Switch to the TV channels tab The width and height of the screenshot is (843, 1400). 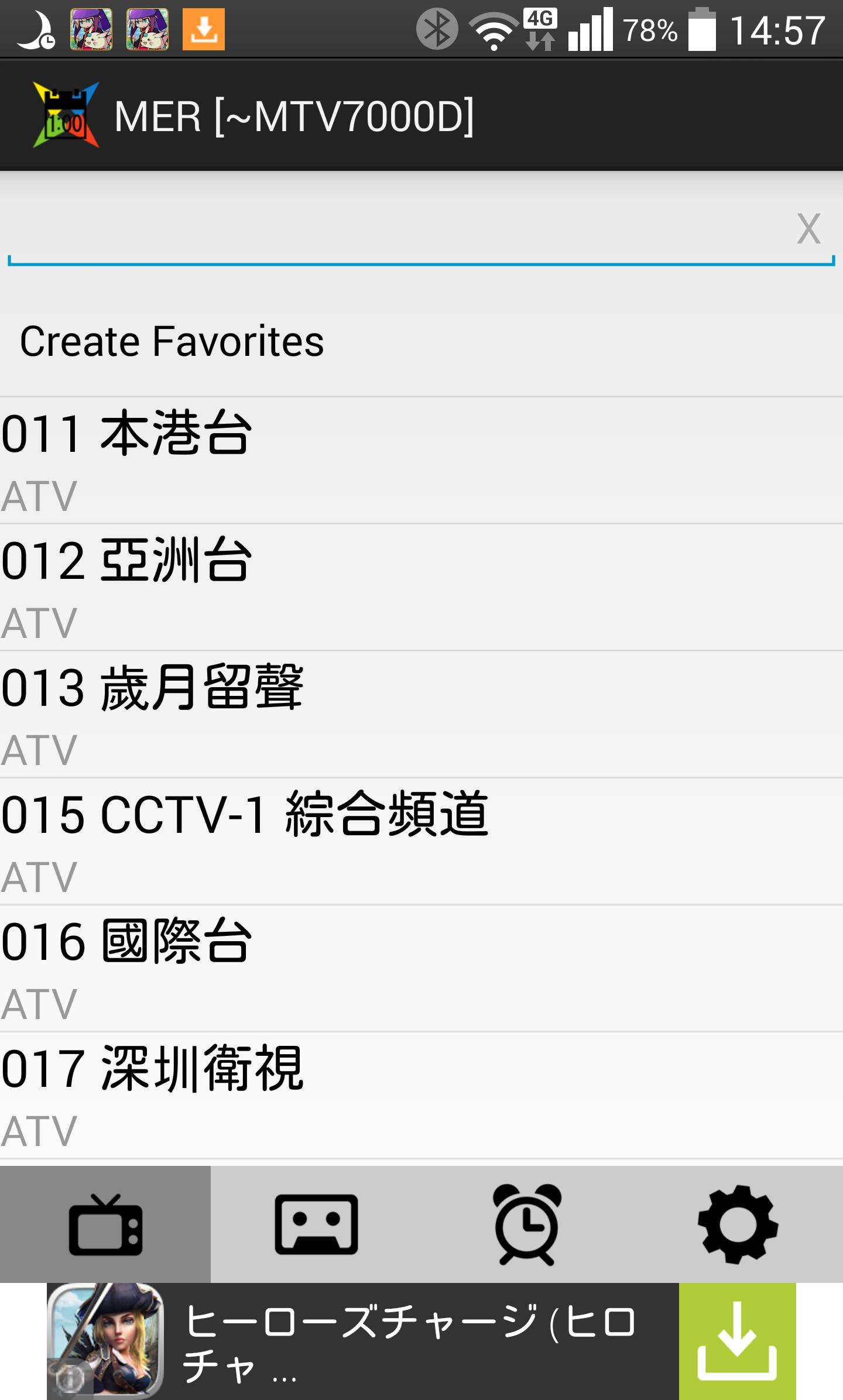click(105, 1224)
